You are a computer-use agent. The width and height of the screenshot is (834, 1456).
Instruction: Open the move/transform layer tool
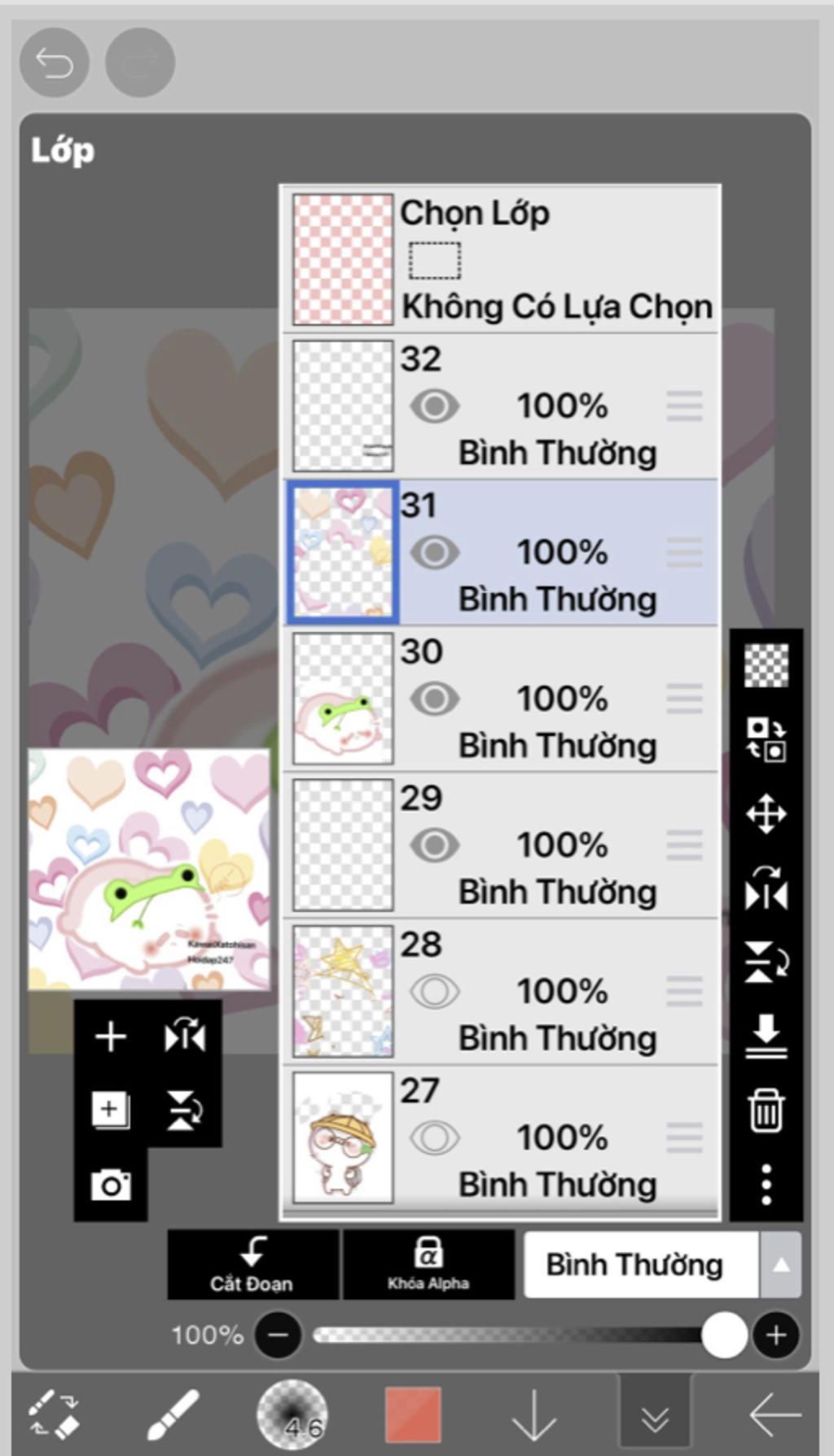[x=766, y=814]
